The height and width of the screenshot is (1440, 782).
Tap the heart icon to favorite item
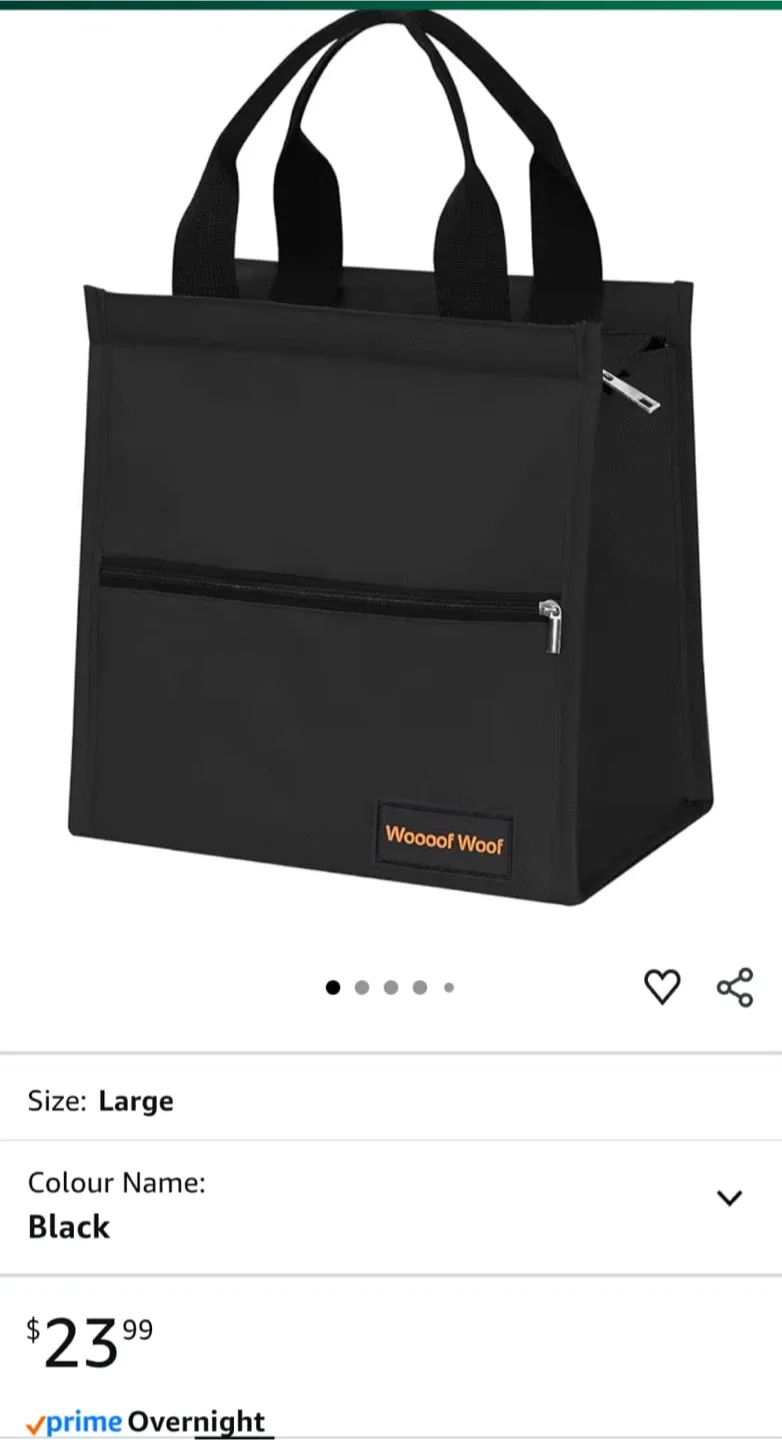(x=662, y=987)
